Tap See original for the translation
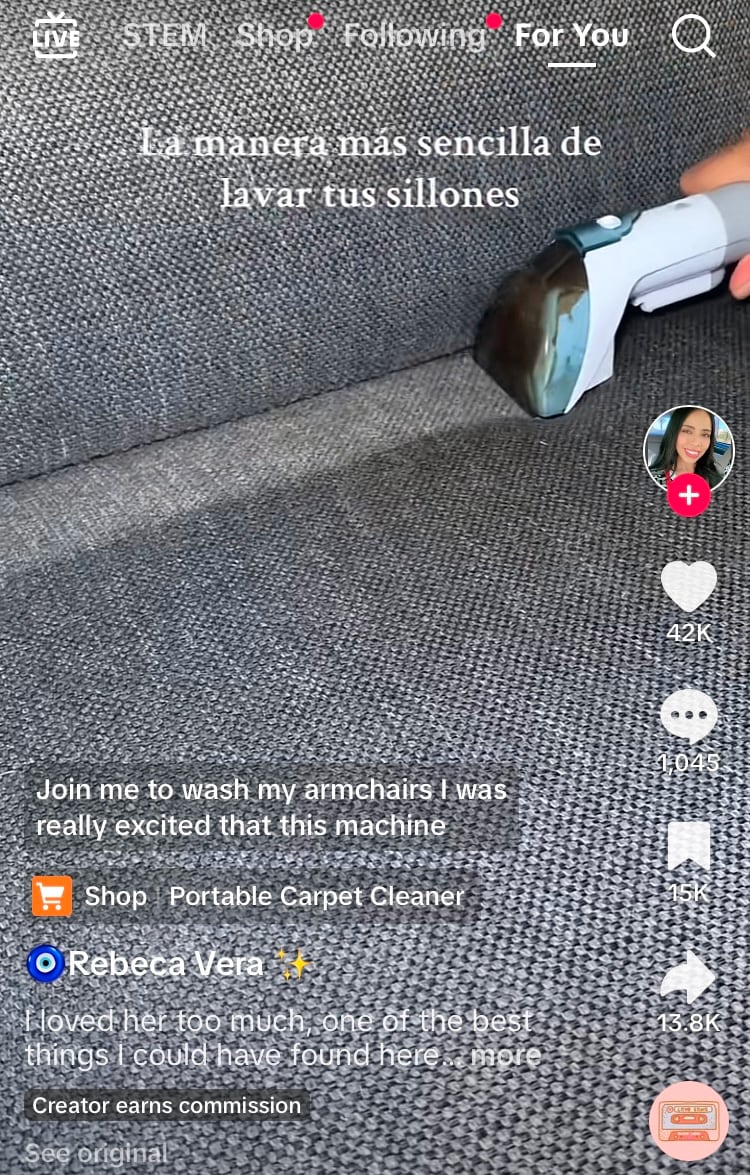 pos(96,1154)
